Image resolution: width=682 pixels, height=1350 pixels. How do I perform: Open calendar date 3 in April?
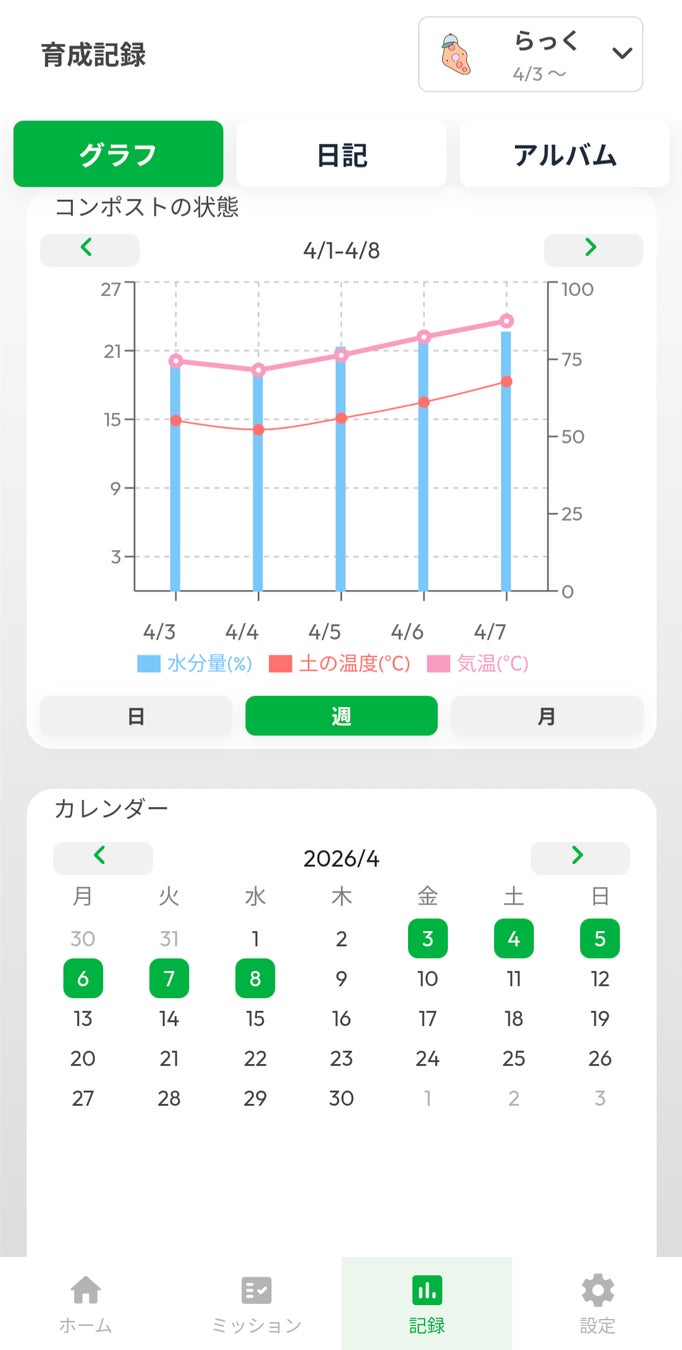(427, 939)
